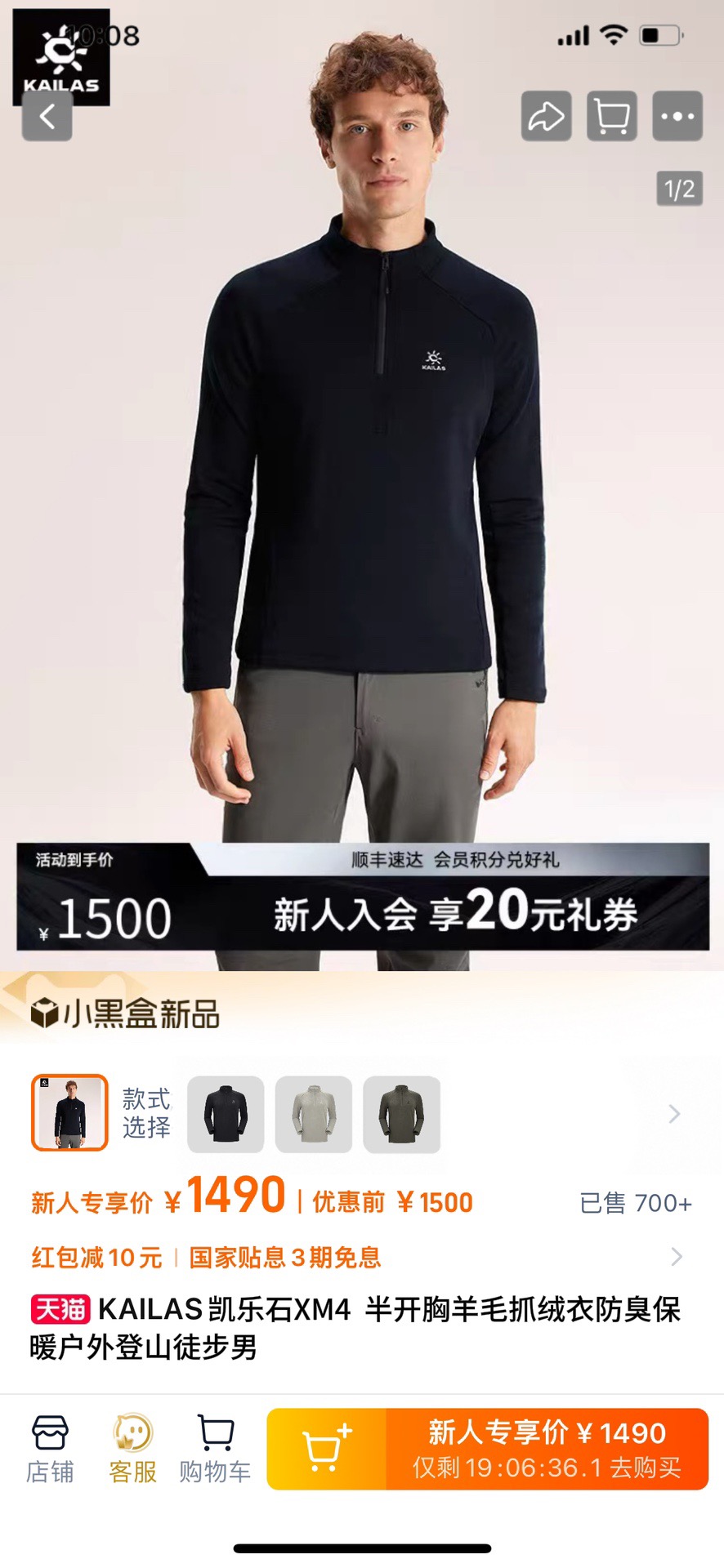Select the olive green pullover style

(401, 1114)
